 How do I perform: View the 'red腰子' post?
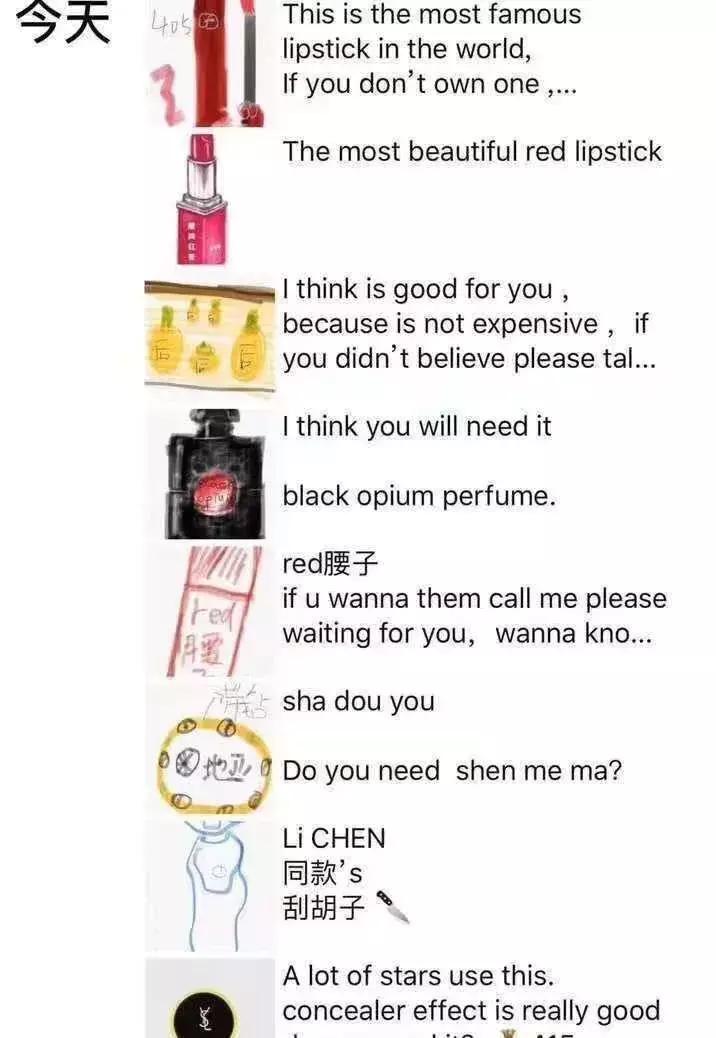(473, 599)
